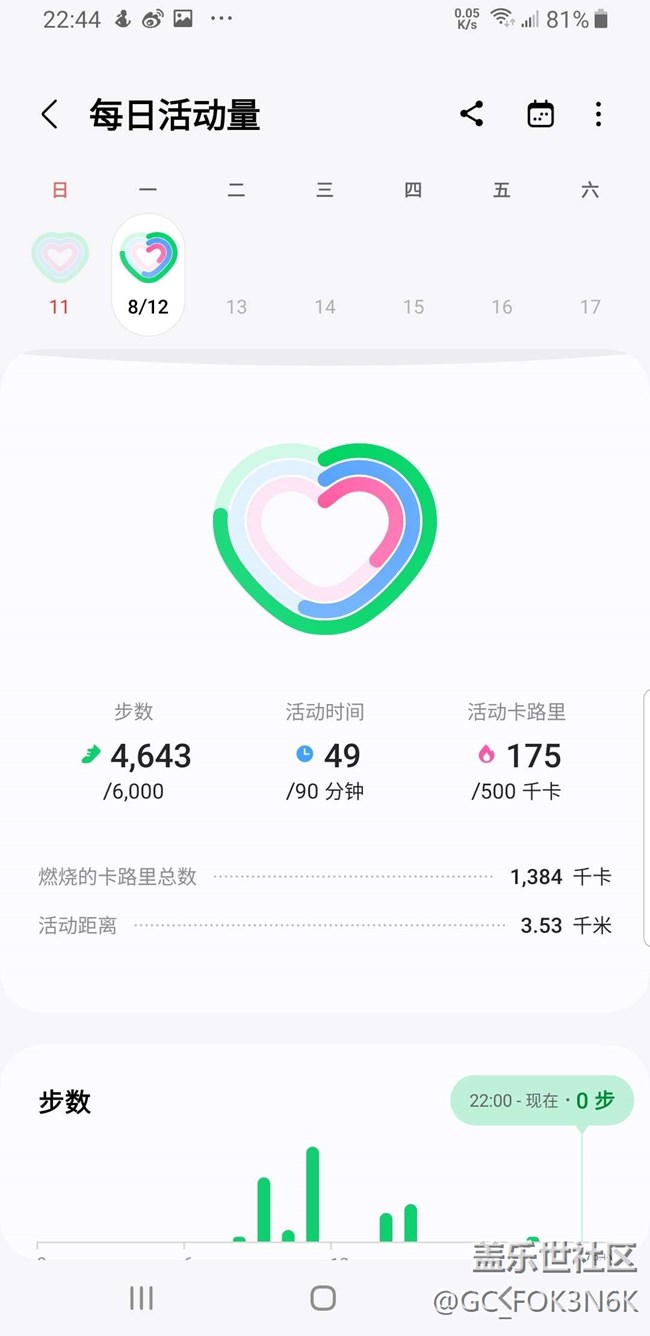Viewport: 650px width, 1336px height.
Task: Select Sunday the 11th
Action: point(60,272)
